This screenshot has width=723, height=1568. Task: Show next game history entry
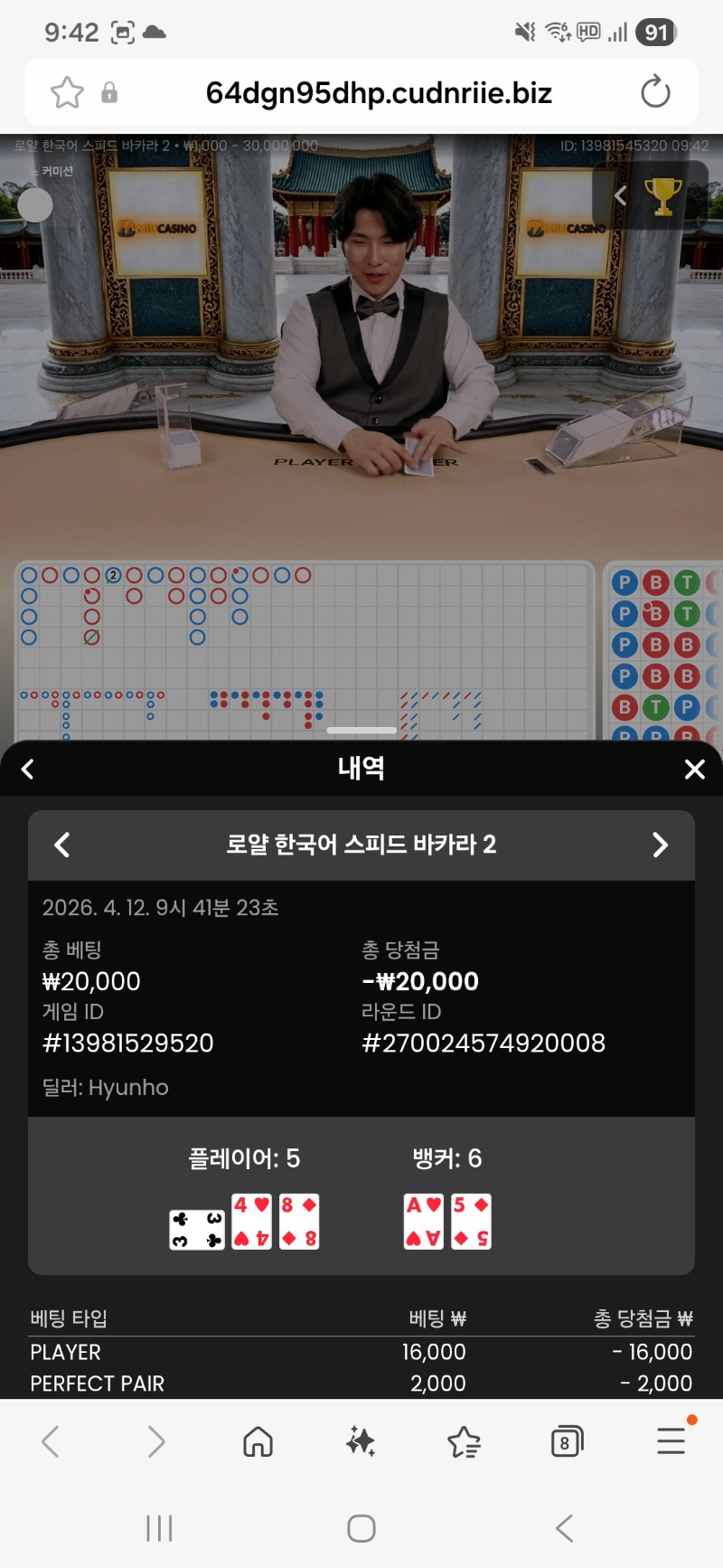point(660,845)
